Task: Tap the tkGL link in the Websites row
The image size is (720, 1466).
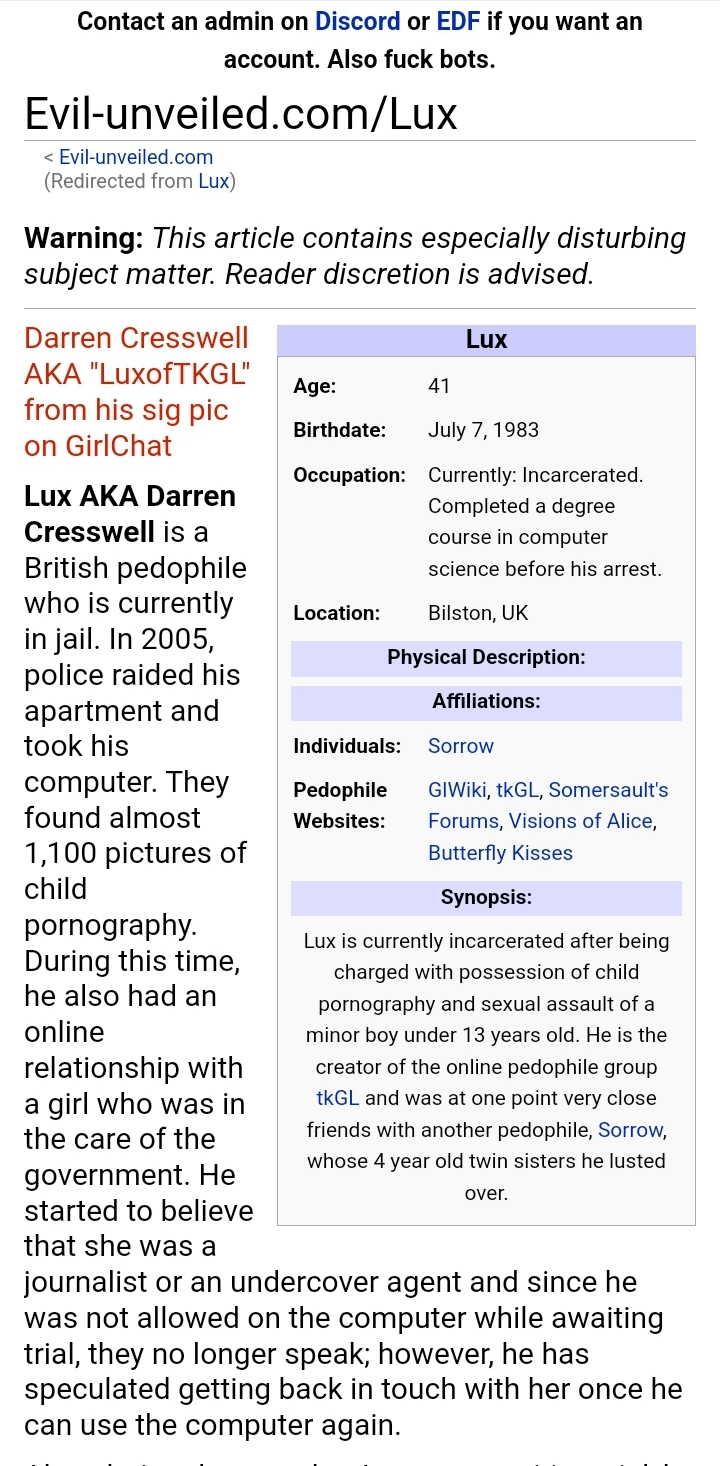Action: (x=517, y=790)
